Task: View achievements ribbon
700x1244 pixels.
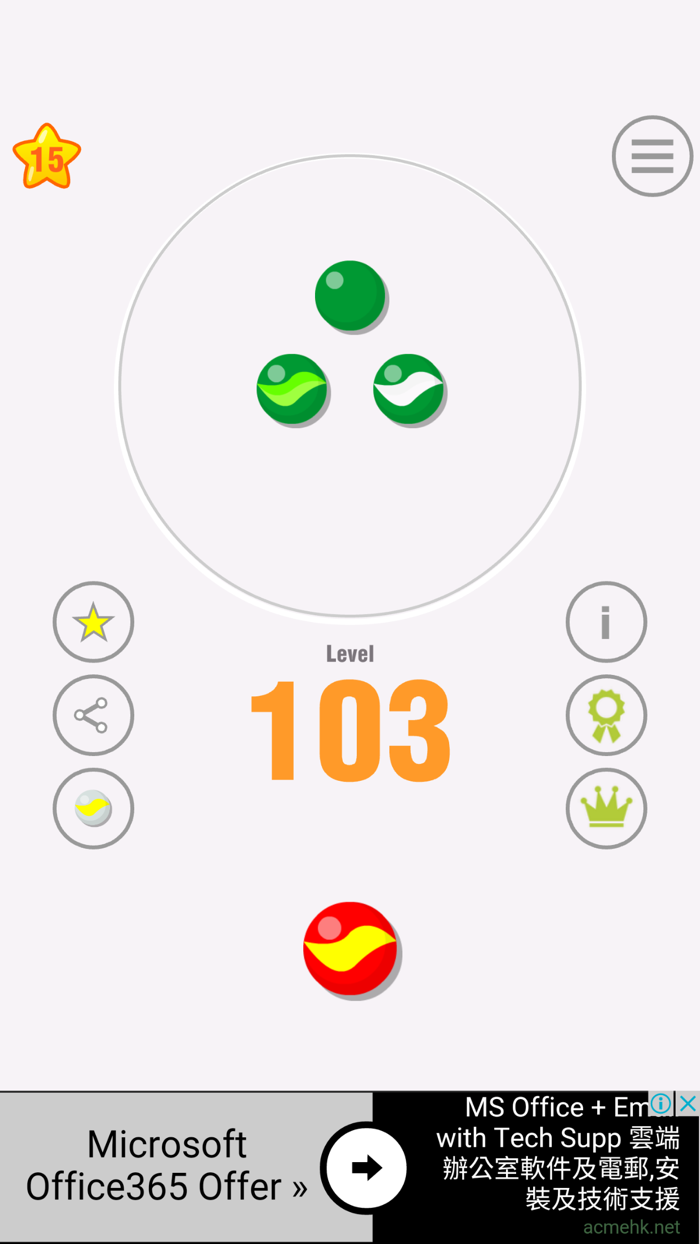Action: click(x=606, y=716)
